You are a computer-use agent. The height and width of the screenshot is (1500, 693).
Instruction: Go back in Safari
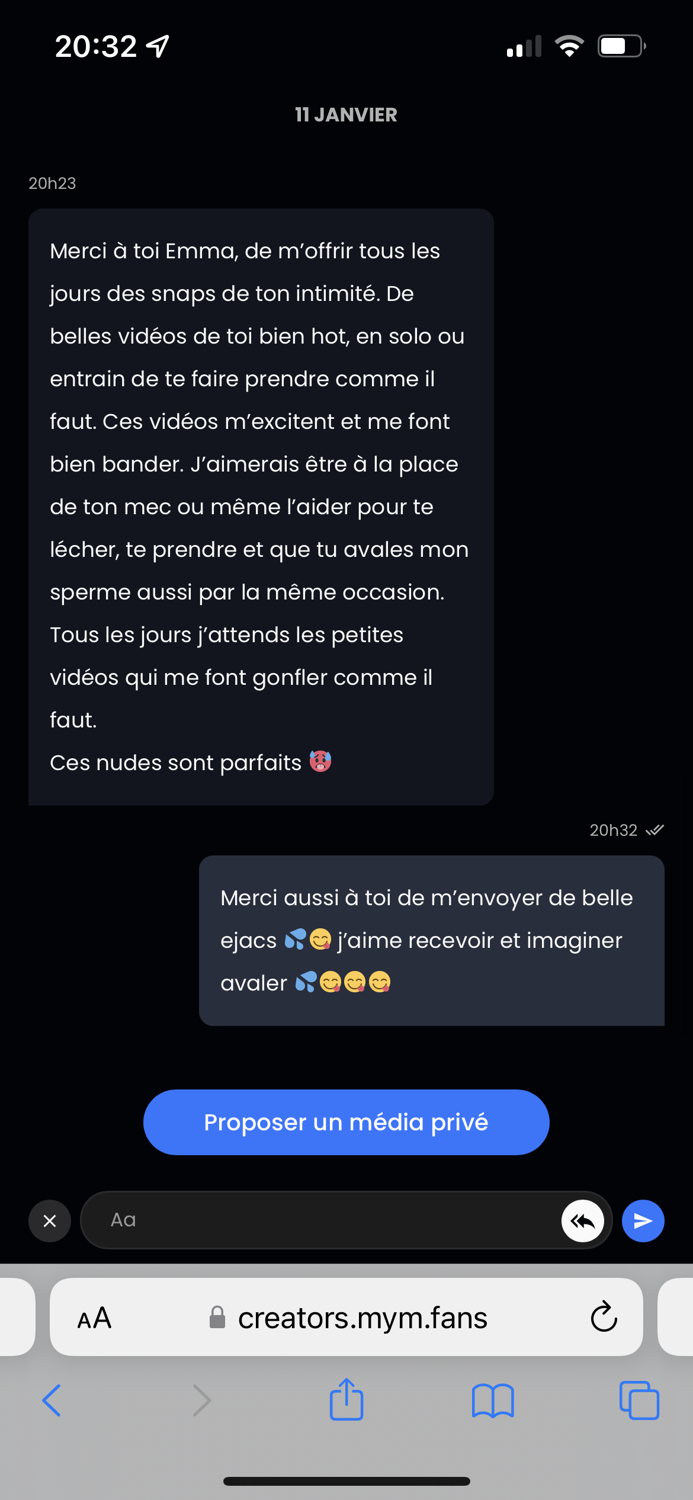52,1400
